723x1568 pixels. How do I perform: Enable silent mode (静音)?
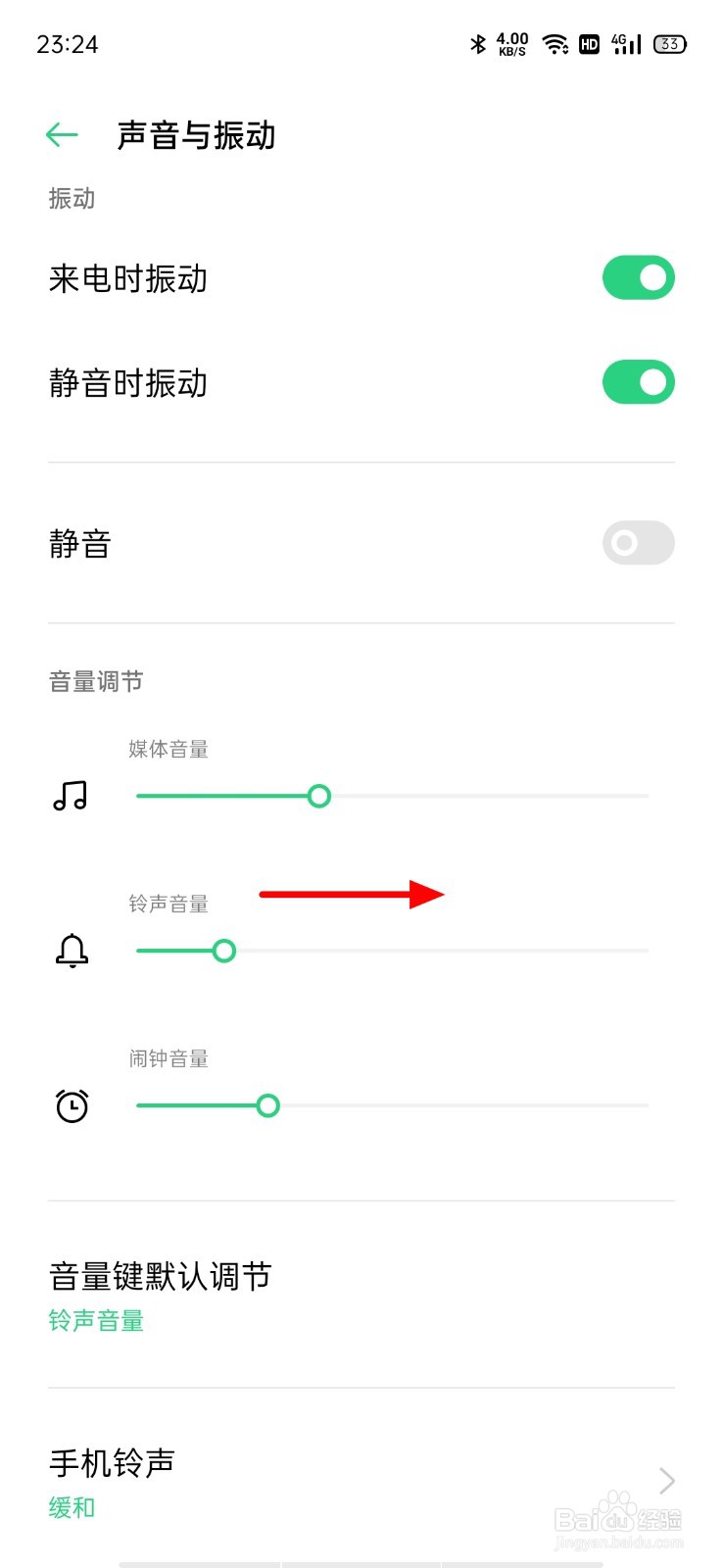click(x=638, y=543)
